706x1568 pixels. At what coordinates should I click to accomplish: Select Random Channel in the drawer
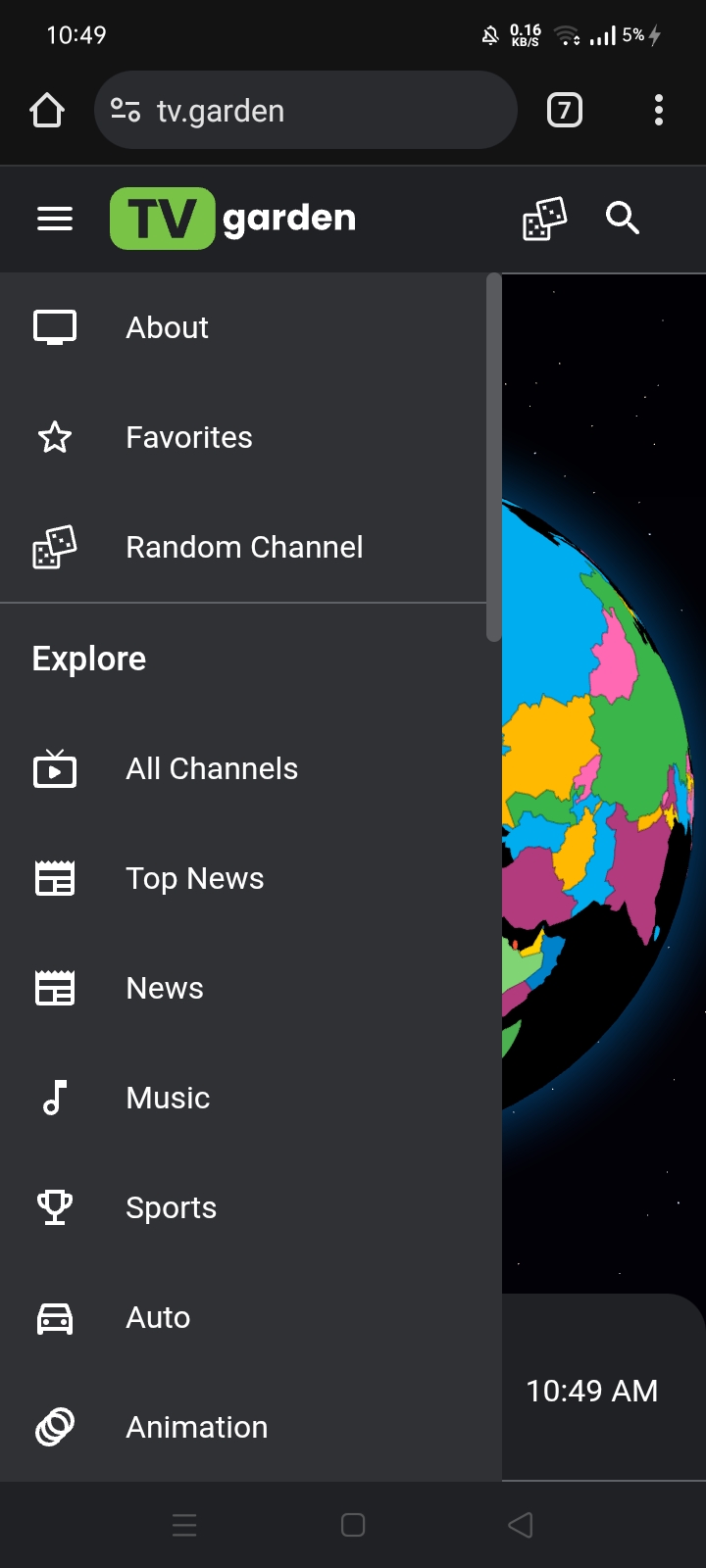(244, 547)
